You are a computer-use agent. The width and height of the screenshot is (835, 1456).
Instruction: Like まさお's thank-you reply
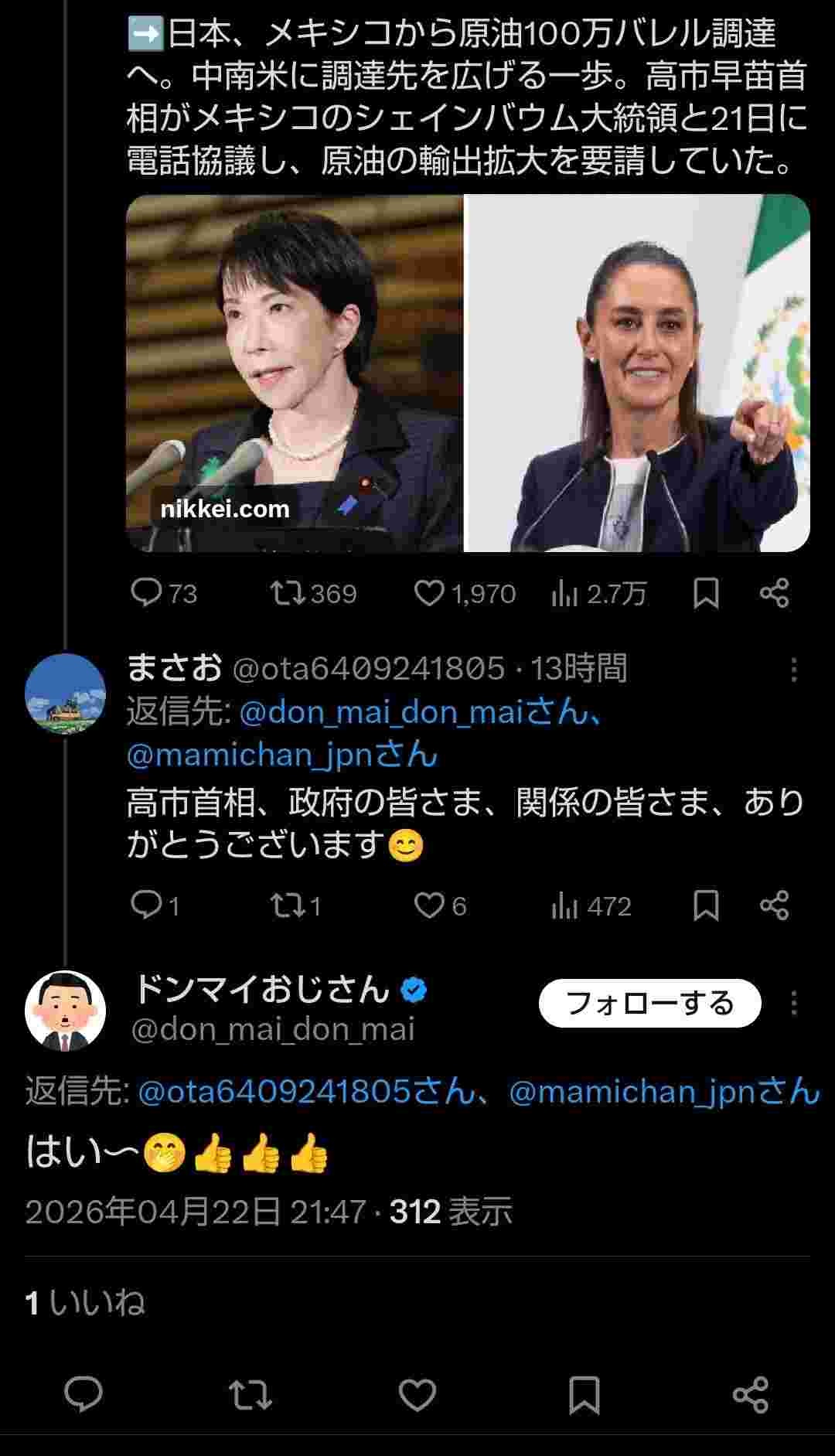(x=428, y=905)
